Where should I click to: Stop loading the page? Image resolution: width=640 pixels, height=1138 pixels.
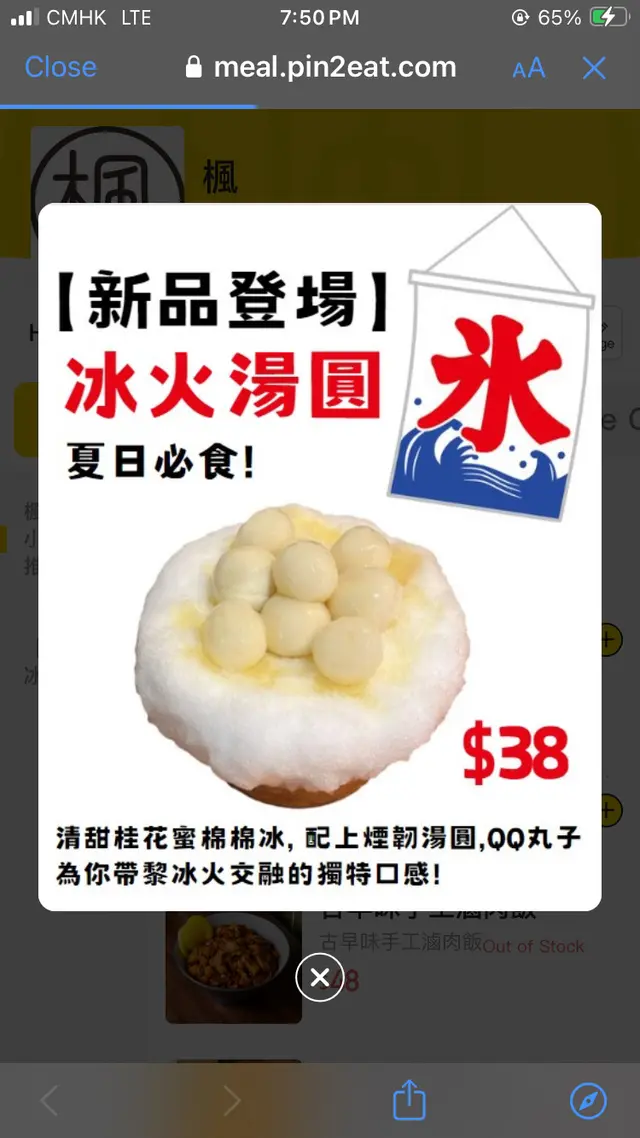point(594,68)
